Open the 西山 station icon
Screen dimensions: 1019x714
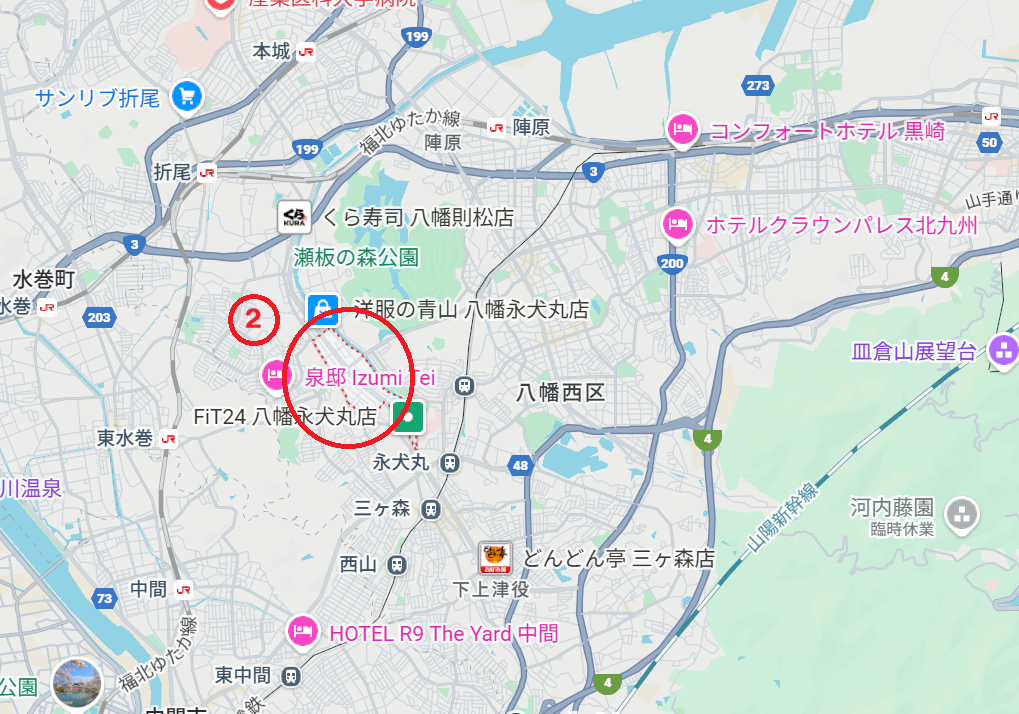click(x=398, y=564)
